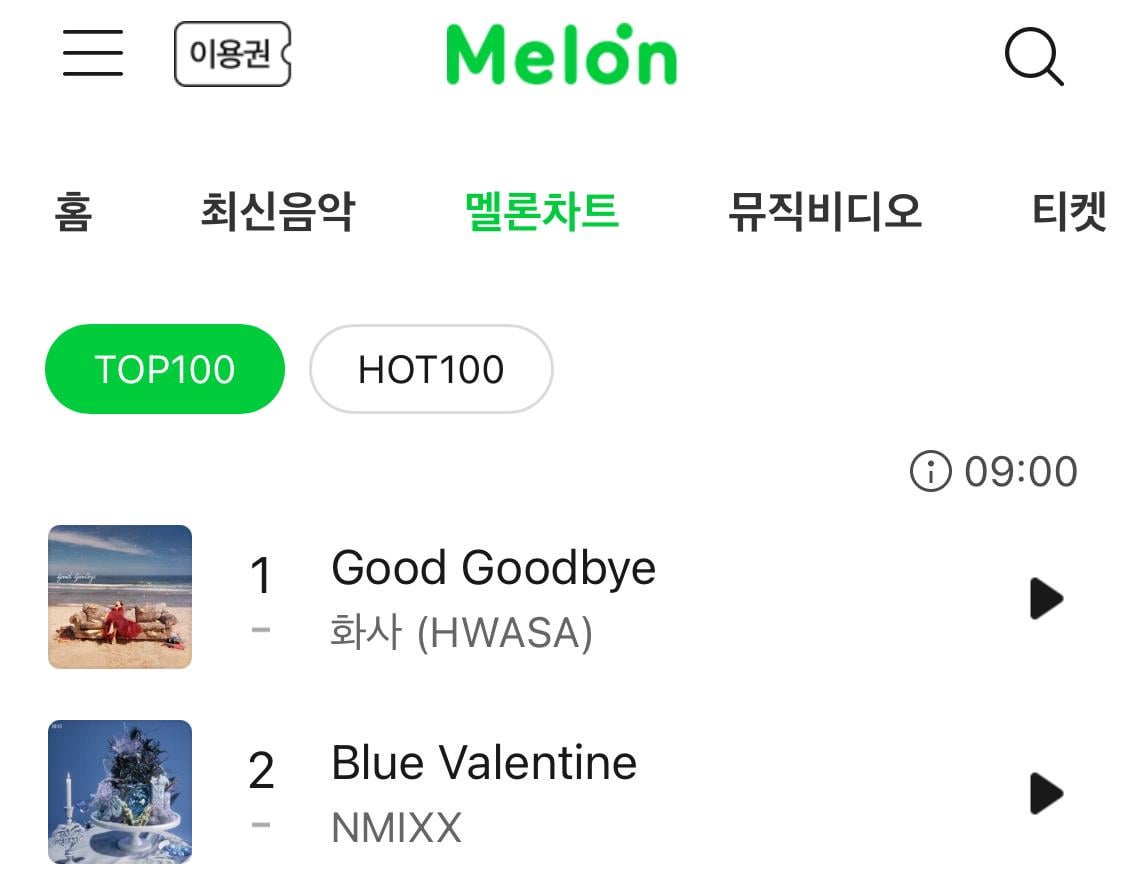Play Good Goodbye by HWASA
The image size is (1125, 891).
coord(1046,598)
